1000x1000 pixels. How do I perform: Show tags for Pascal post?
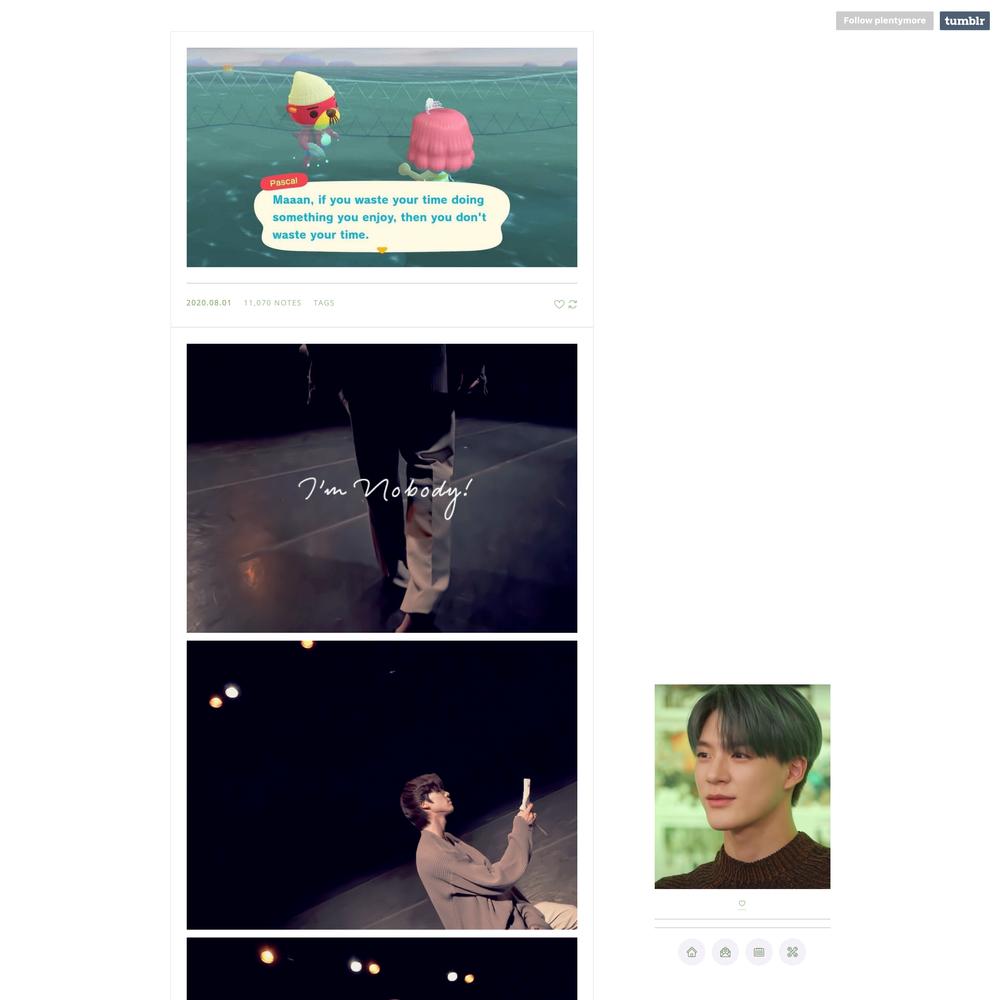coord(324,303)
